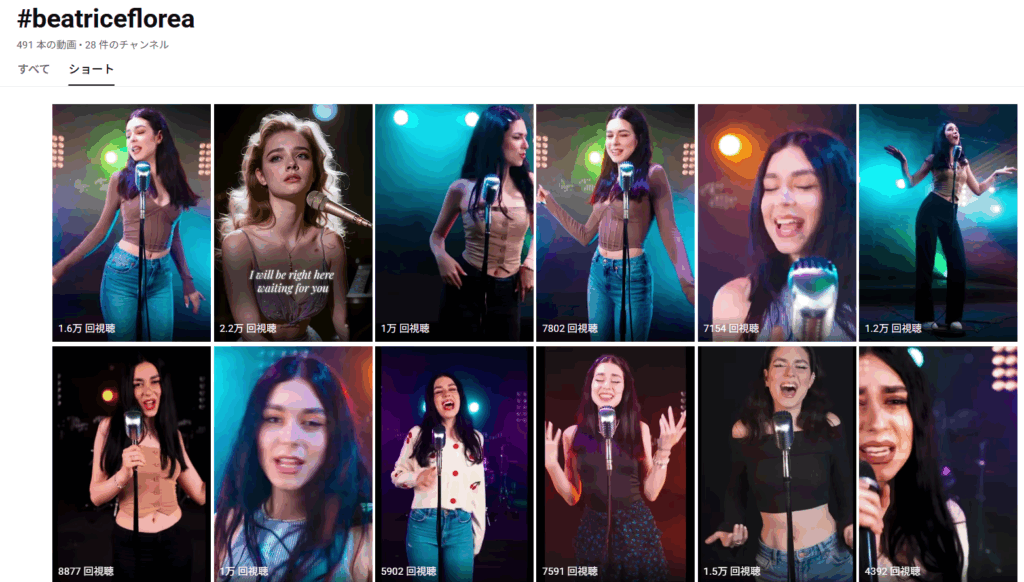1024x582 pixels.
Task: Switch to the すべて tab
Action: [x=34, y=69]
